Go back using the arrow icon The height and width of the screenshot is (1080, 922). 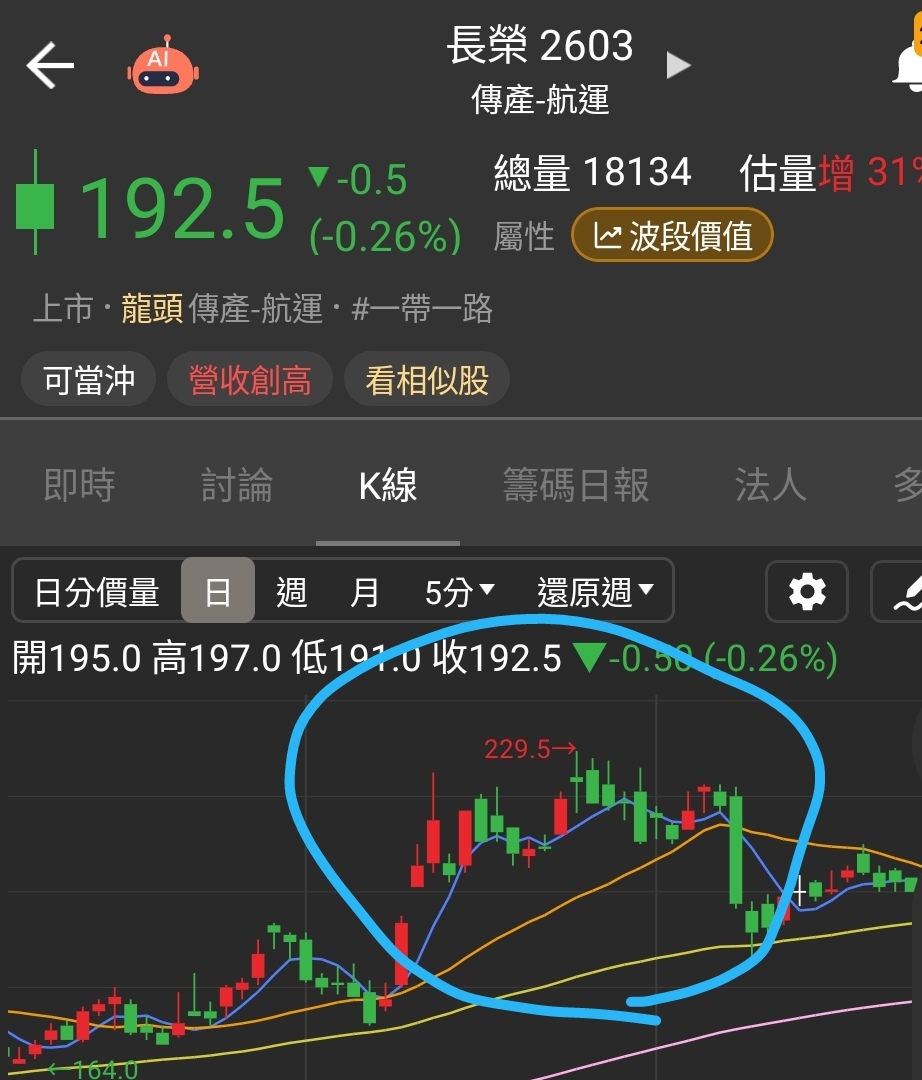(50, 66)
